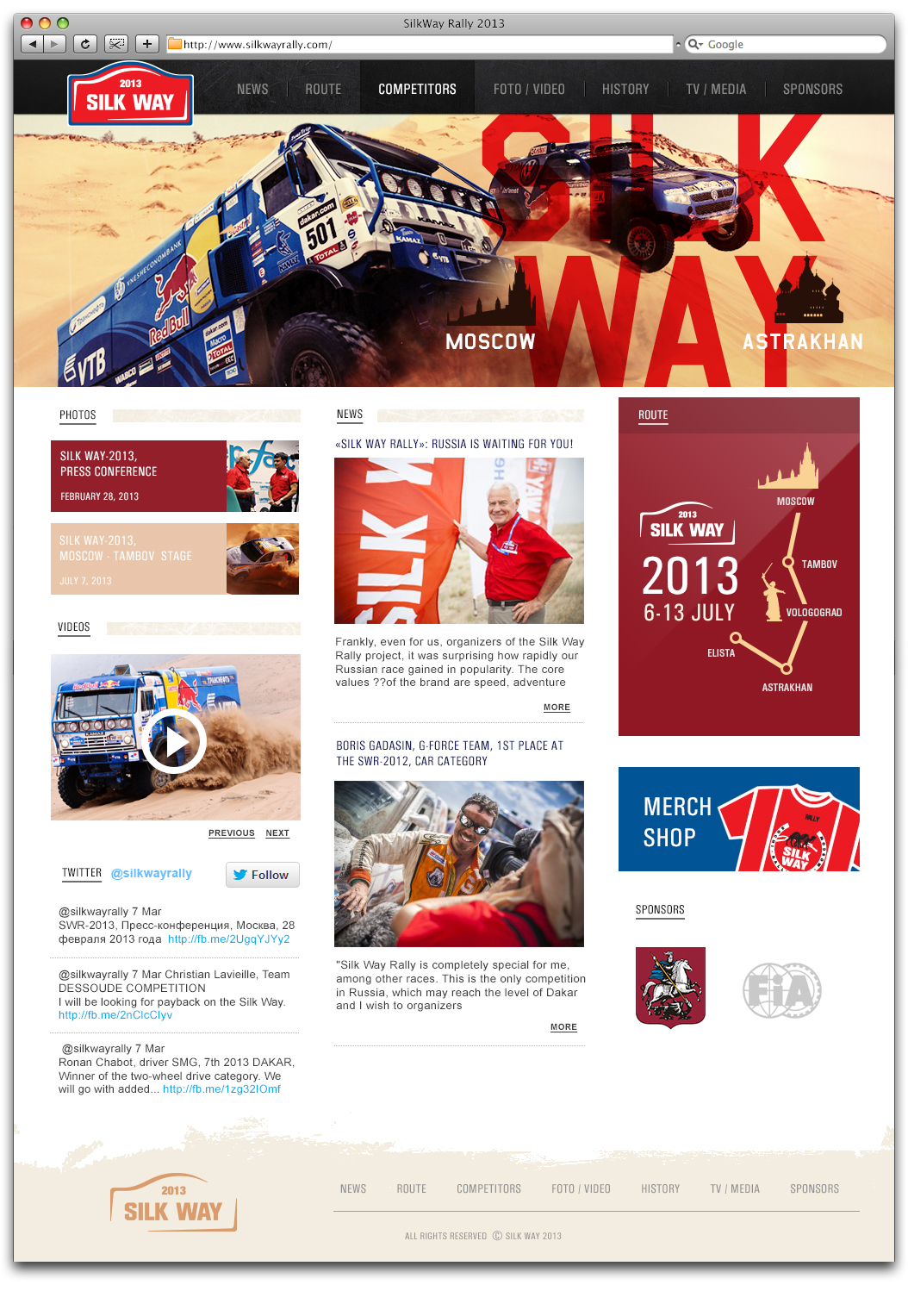
Task: Select History in the top menu
Action: click(x=625, y=89)
